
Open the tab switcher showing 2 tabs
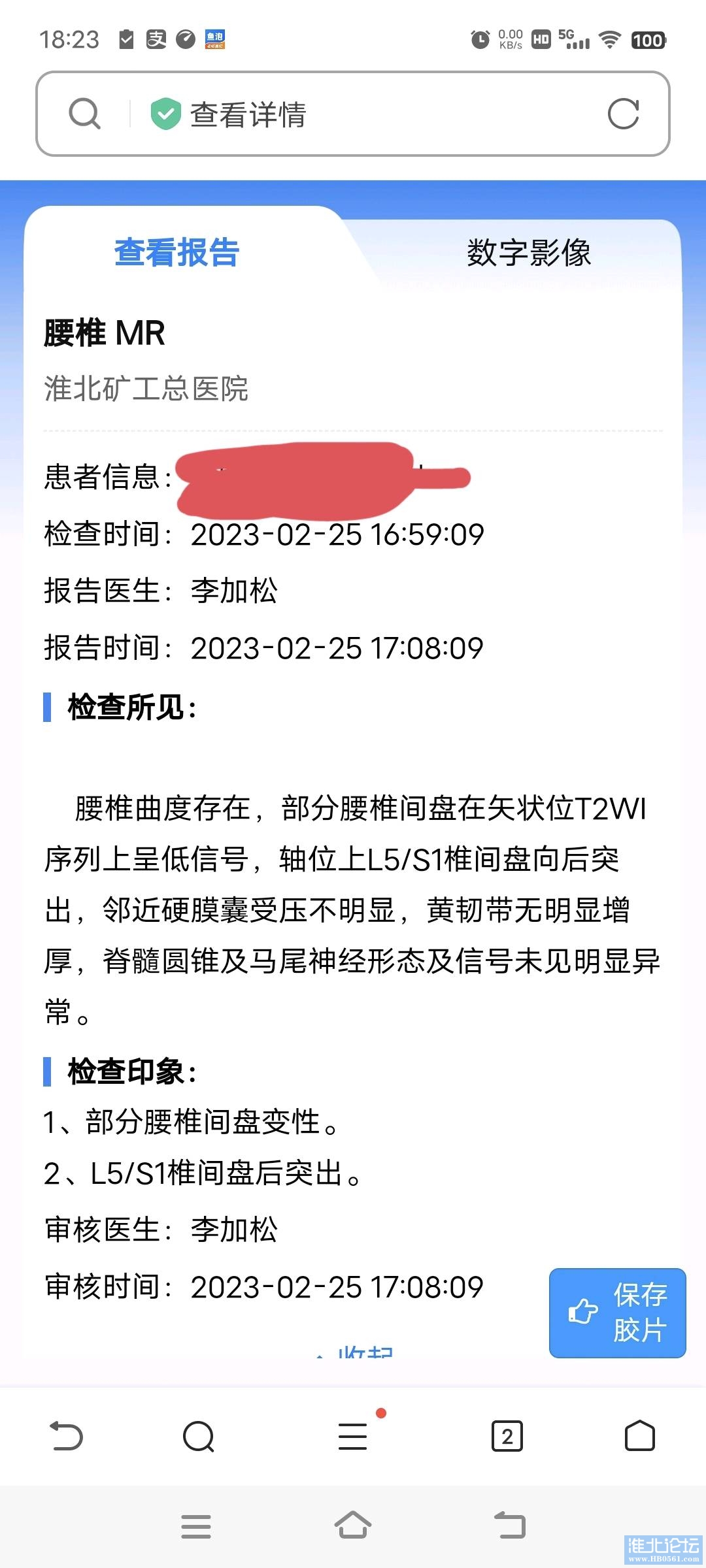tap(507, 1437)
